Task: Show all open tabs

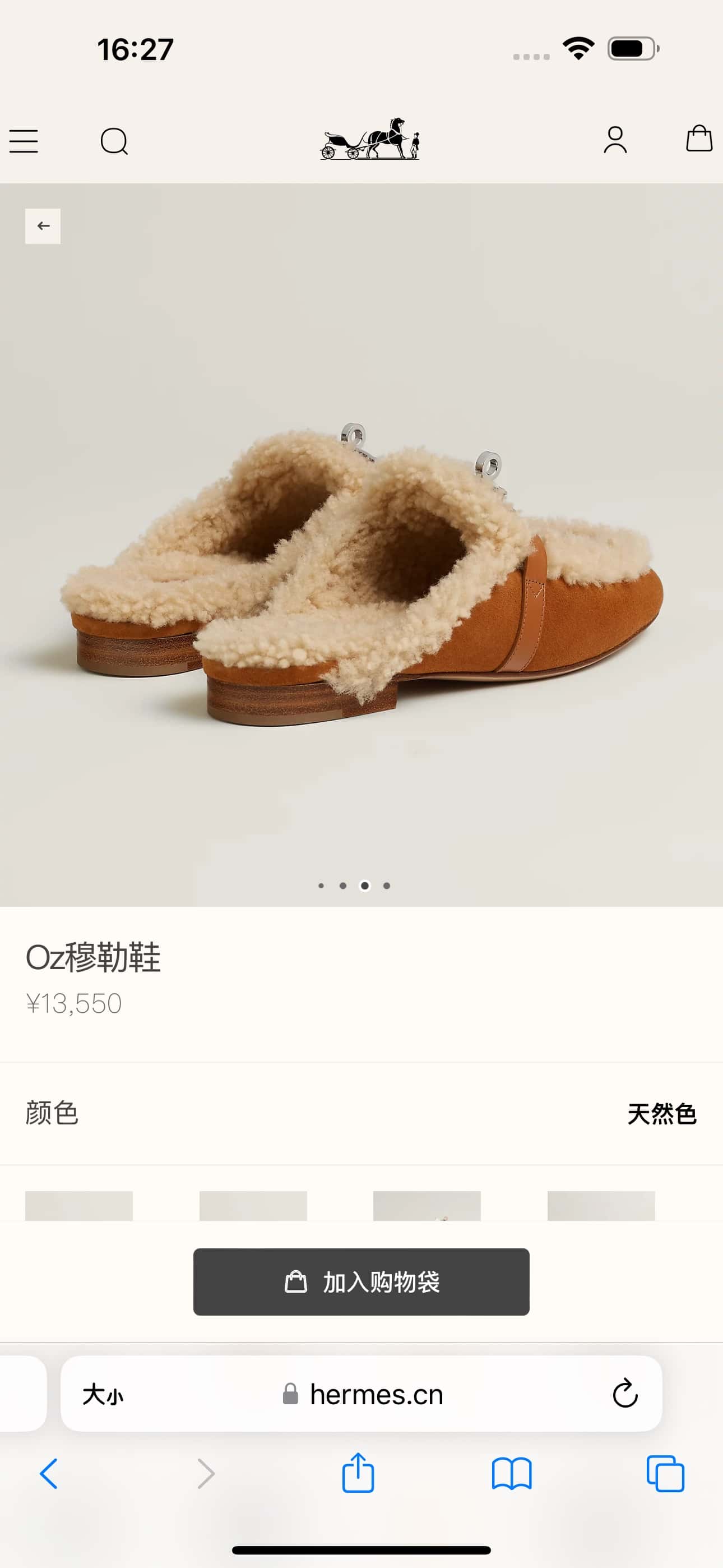Action: click(665, 1474)
